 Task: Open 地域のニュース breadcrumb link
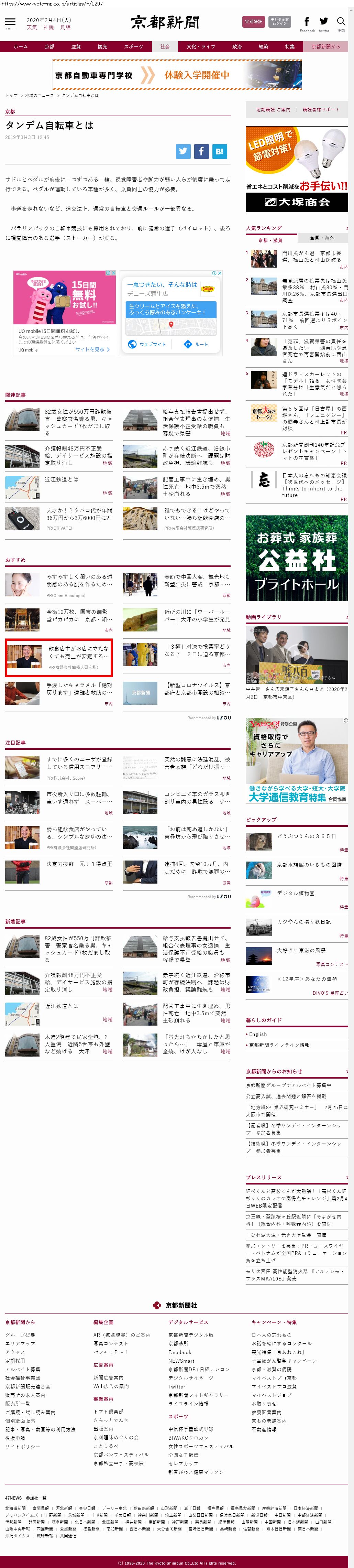pyautogui.click(x=39, y=95)
